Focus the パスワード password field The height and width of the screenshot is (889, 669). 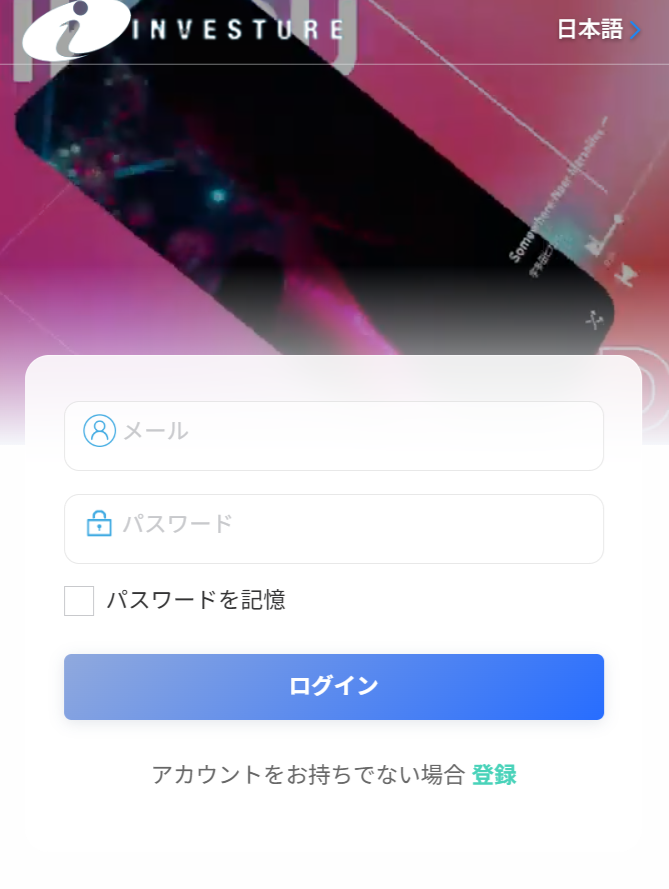coord(350,527)
